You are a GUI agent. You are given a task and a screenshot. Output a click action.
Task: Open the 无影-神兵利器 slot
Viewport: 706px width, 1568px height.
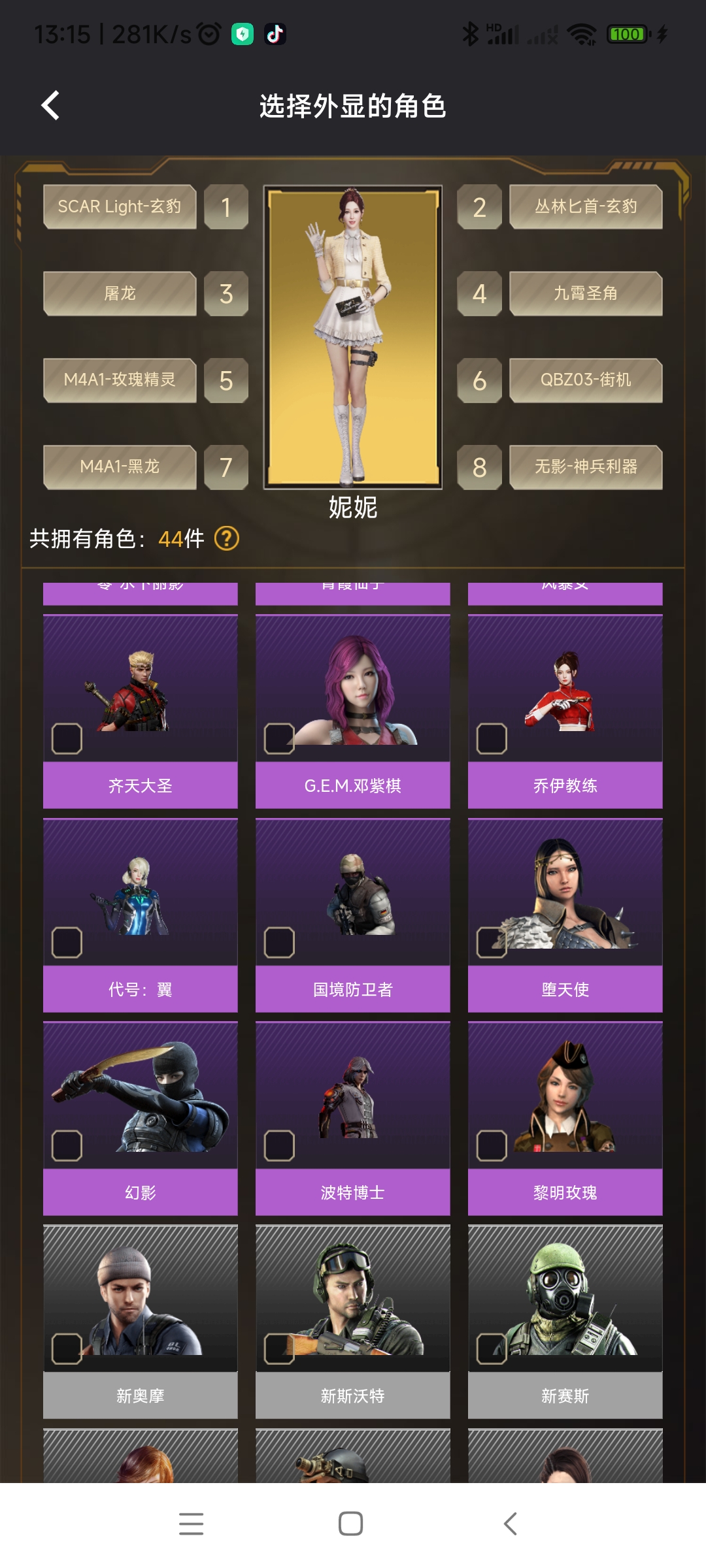[x=586, y=466]
